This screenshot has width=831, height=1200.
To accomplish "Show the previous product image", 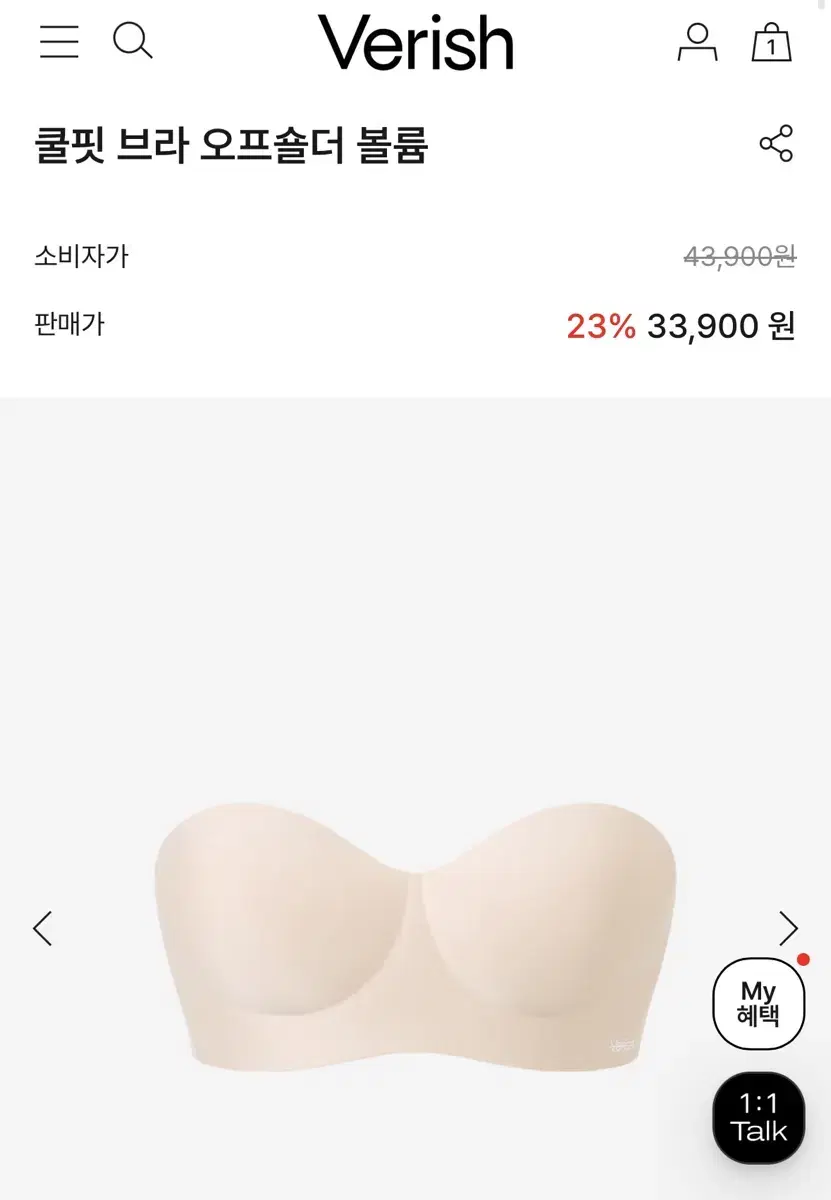I will 42,928.
